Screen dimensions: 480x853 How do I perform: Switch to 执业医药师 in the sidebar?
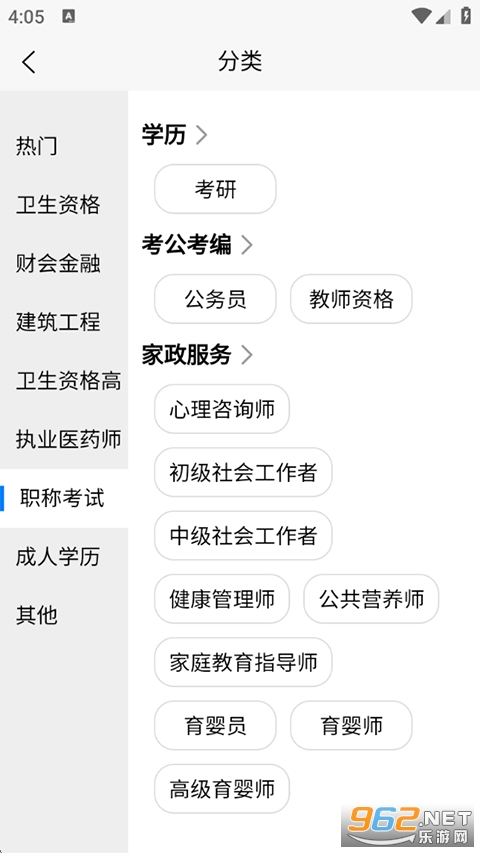68,439
